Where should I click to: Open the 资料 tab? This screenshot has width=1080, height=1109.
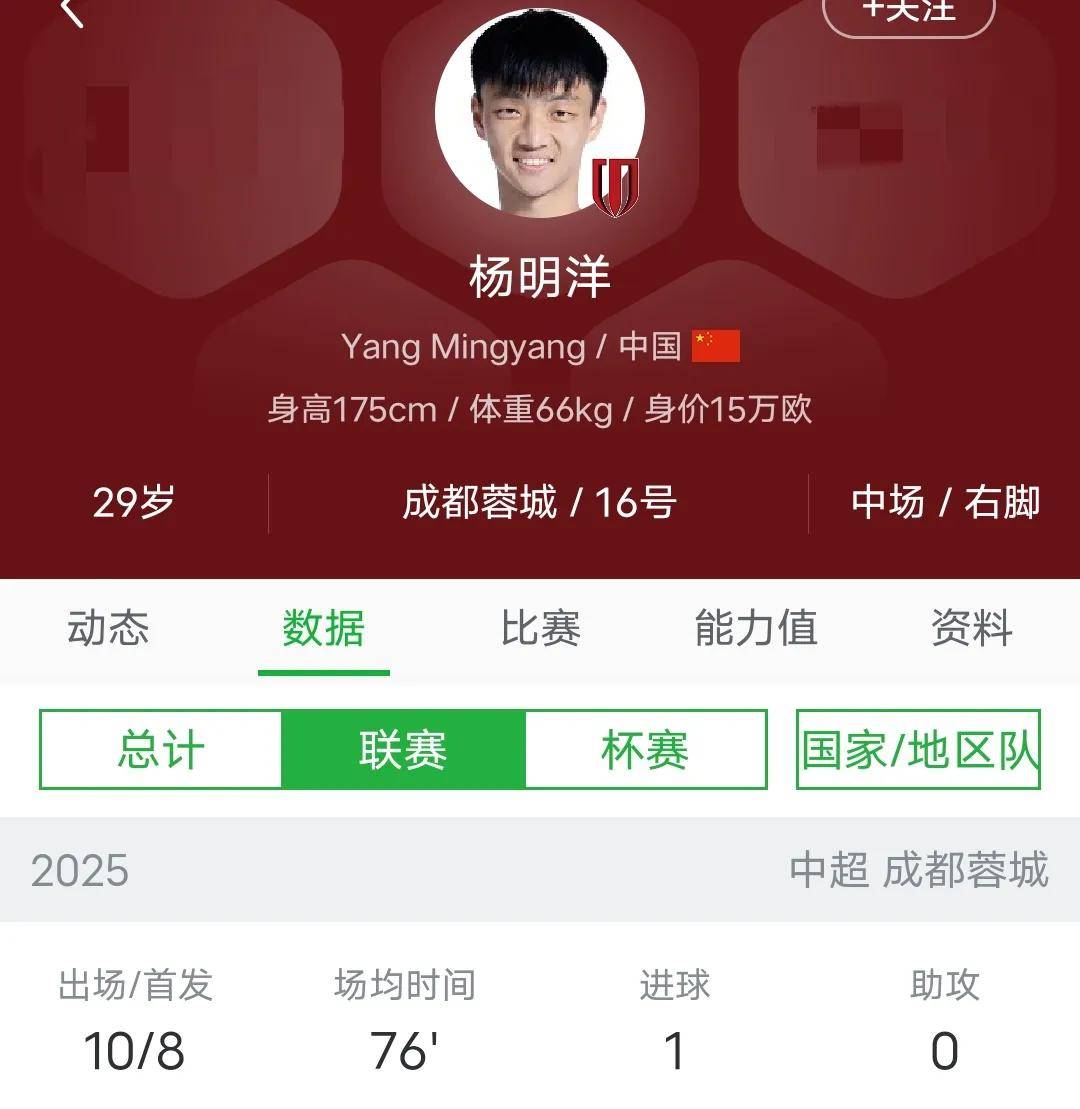point(971,629)
